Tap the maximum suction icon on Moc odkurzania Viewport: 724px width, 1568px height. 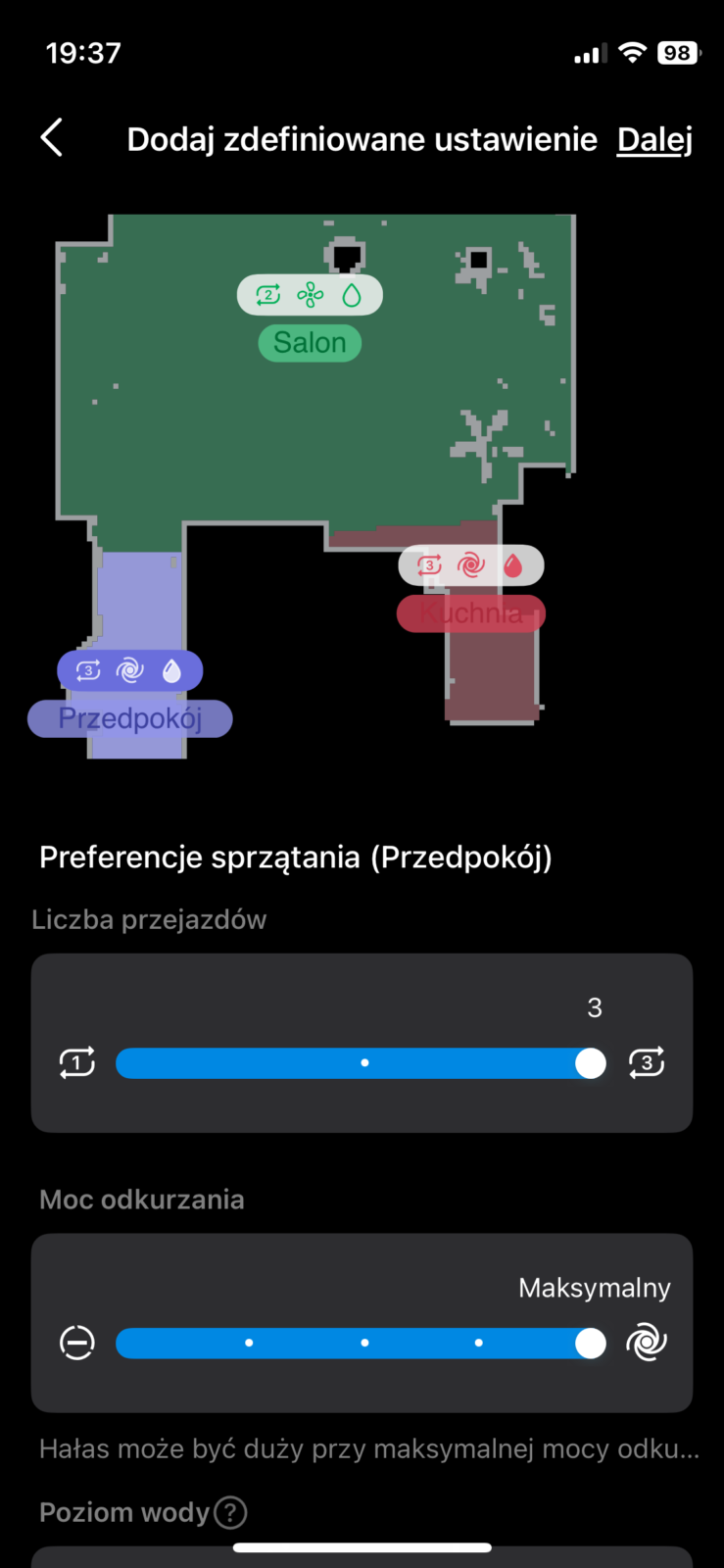(x=647, y=1343)
